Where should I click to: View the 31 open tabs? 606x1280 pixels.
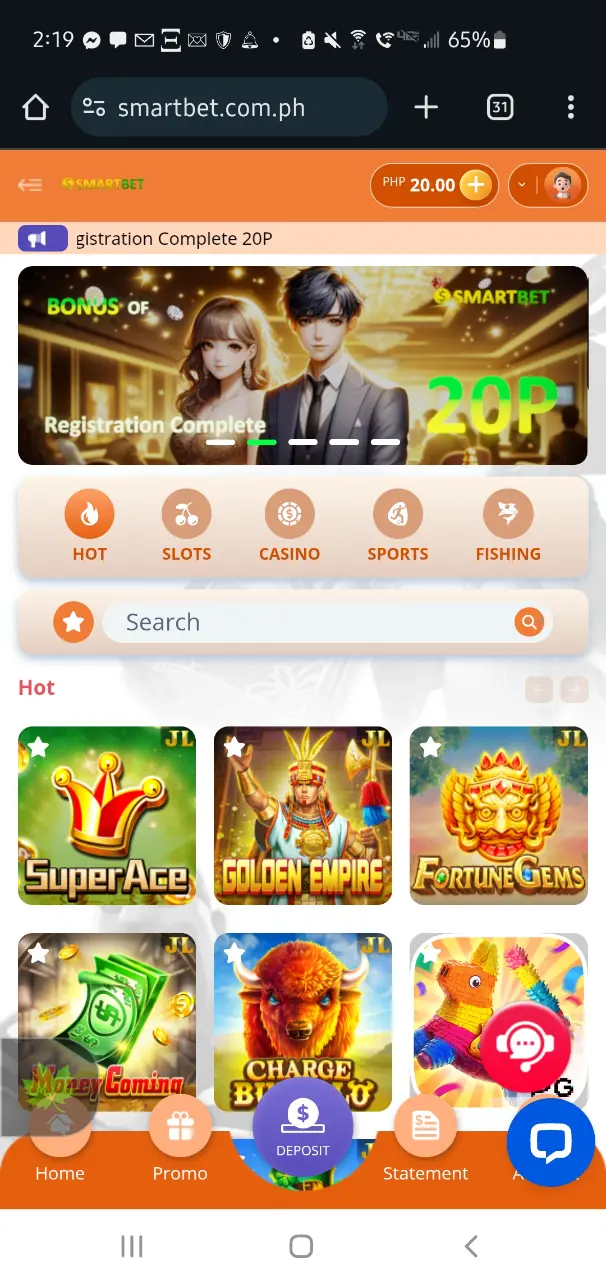(x=499, y=107)
